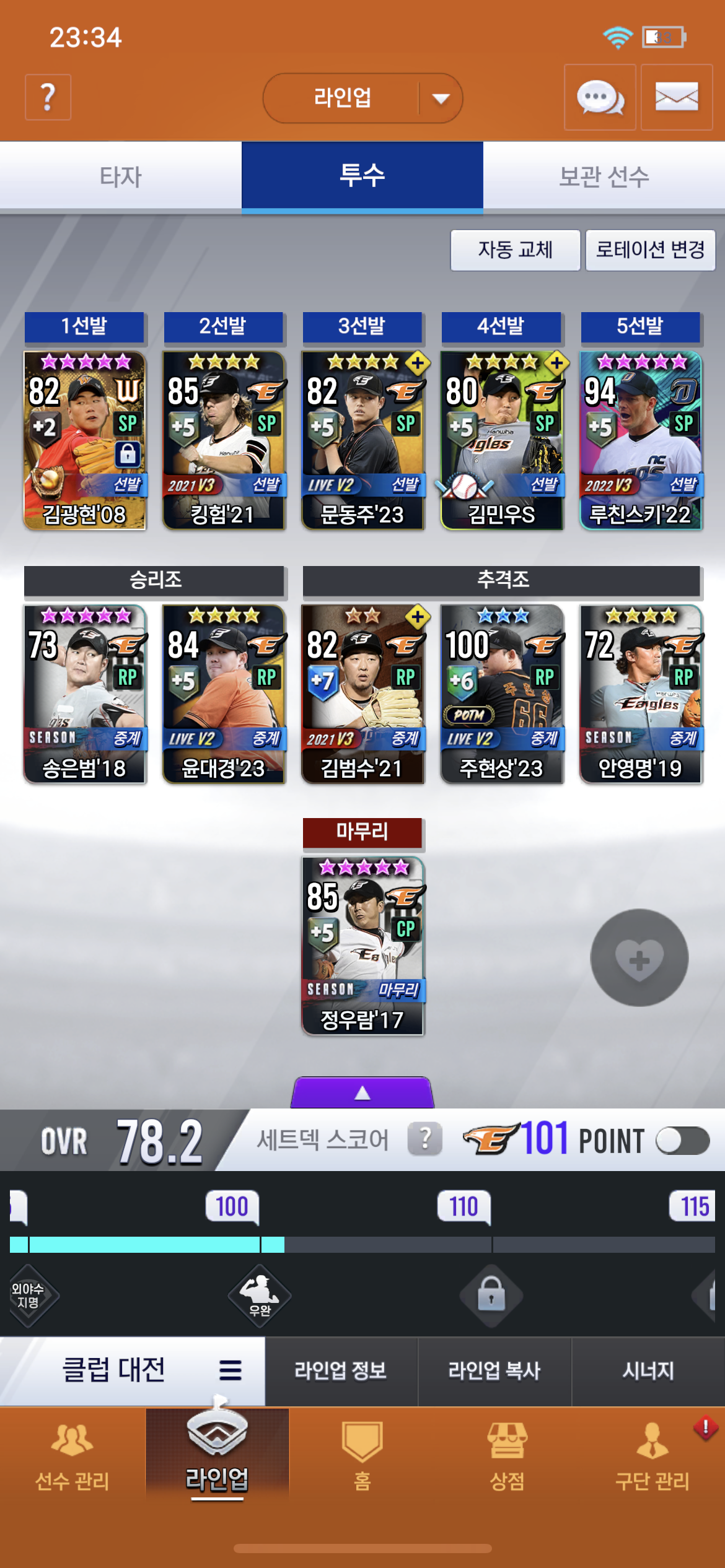Open the mailbox envelope icon

click(676, 97)
